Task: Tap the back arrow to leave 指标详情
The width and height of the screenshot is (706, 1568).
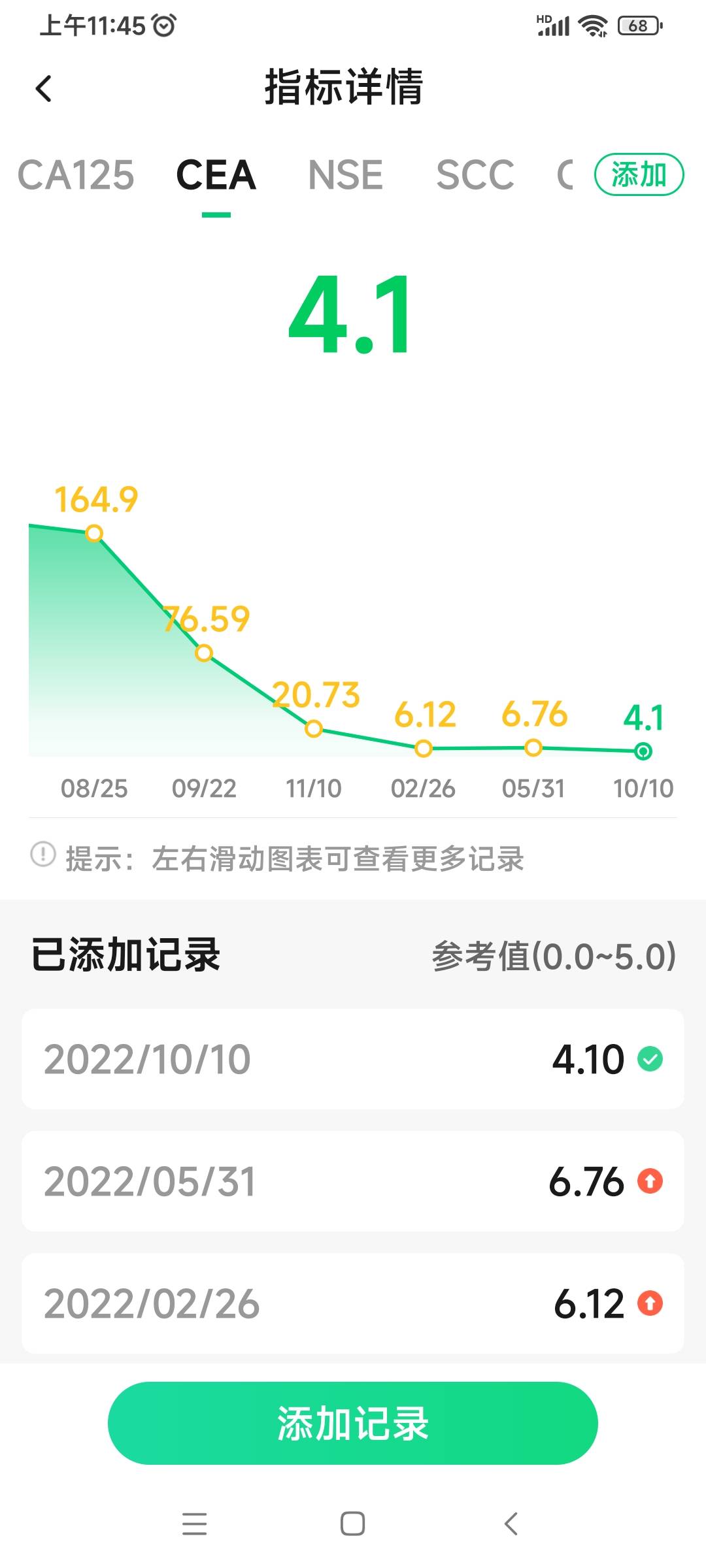Action: click(44, 88)
